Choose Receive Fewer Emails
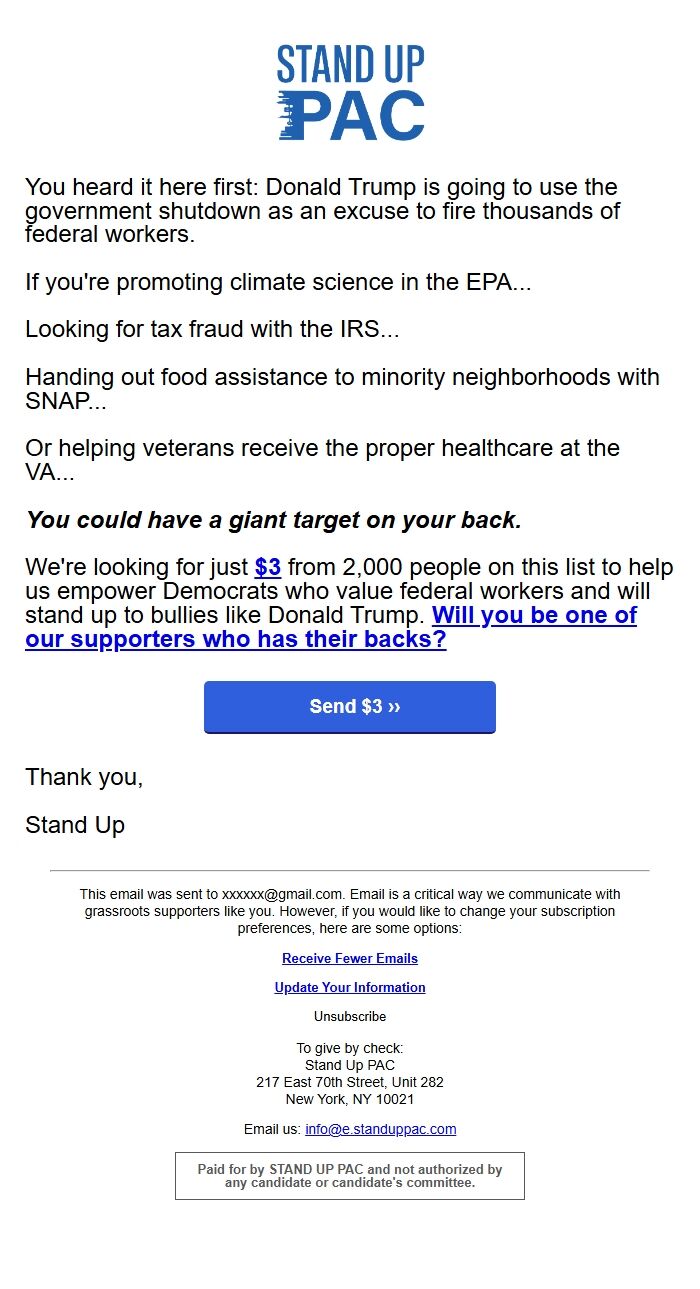Viewport: 700px width, 1289px height. pos(350,958)
